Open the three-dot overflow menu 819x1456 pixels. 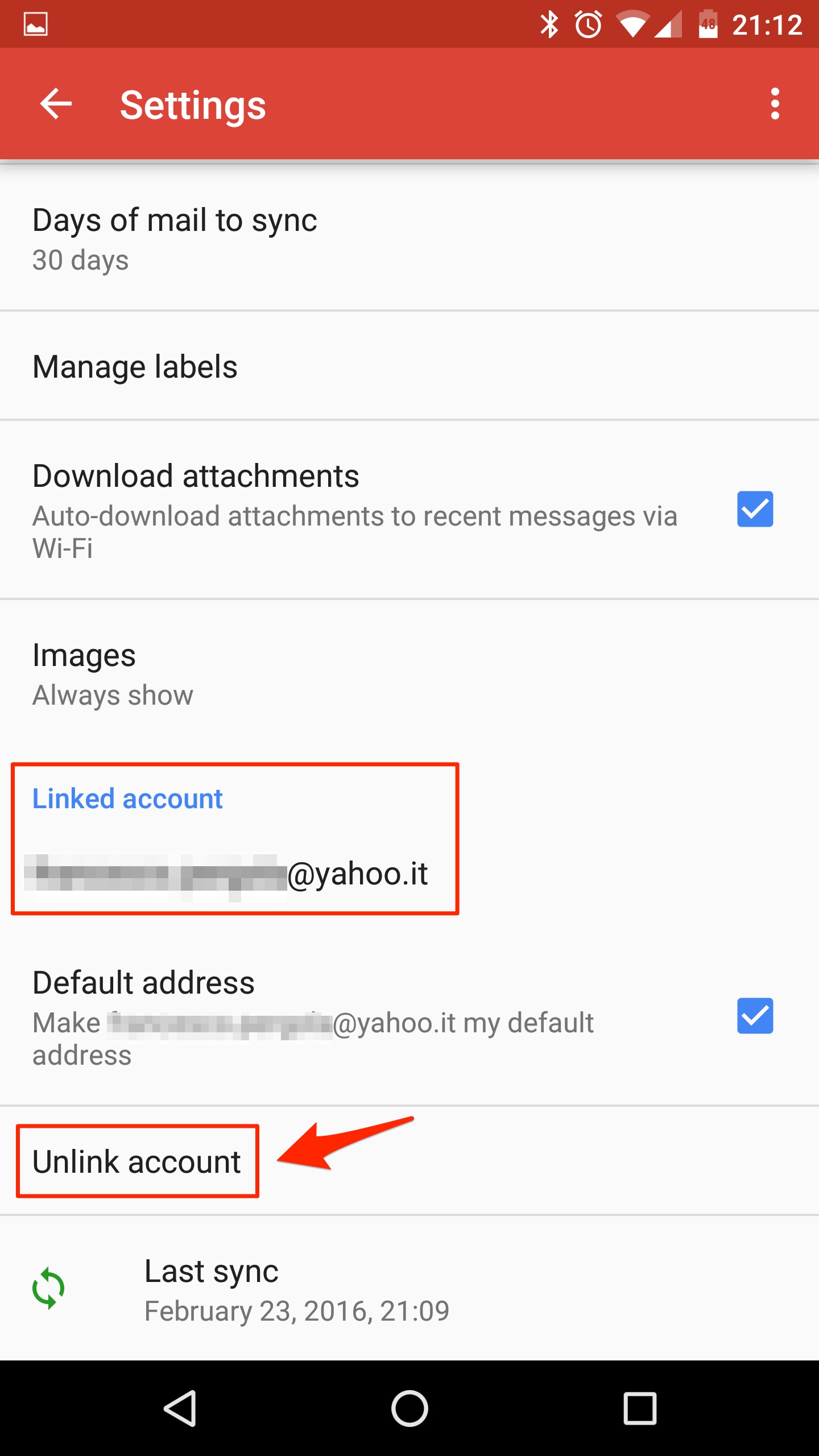coord(775,104)
